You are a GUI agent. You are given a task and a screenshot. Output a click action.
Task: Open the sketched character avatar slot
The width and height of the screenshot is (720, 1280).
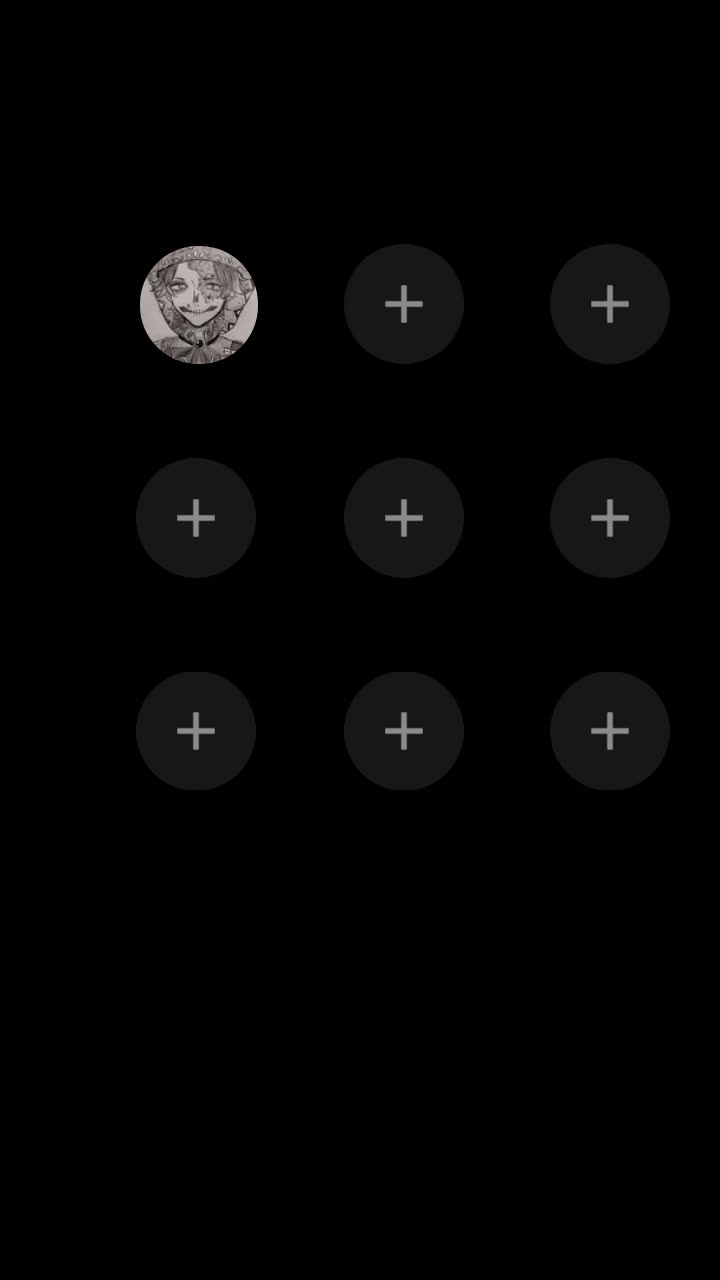[199, 305]
